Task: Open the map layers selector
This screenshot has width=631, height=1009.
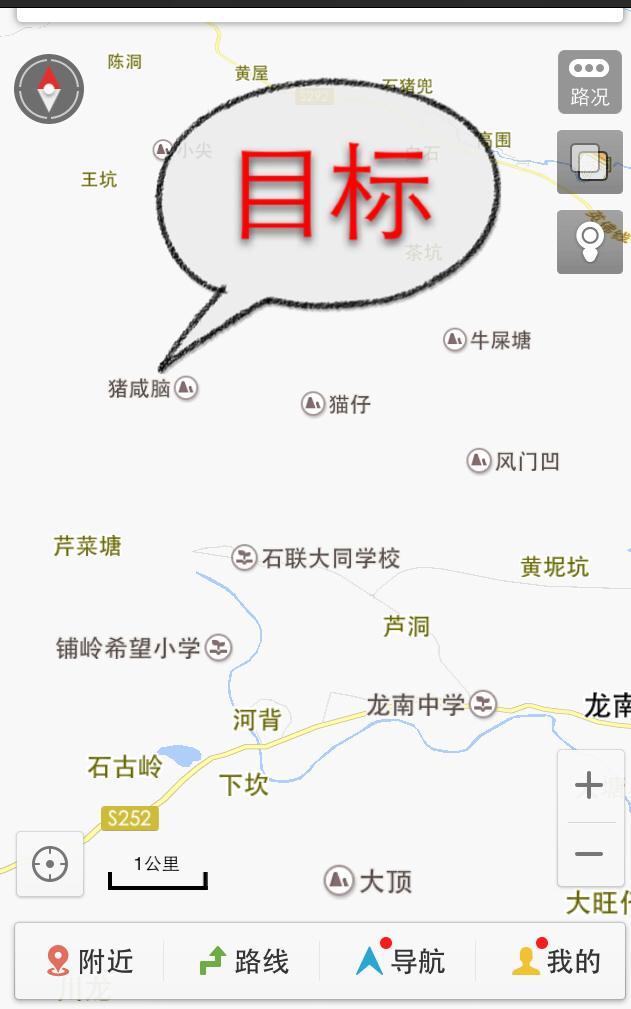Action: click(589, 162)
